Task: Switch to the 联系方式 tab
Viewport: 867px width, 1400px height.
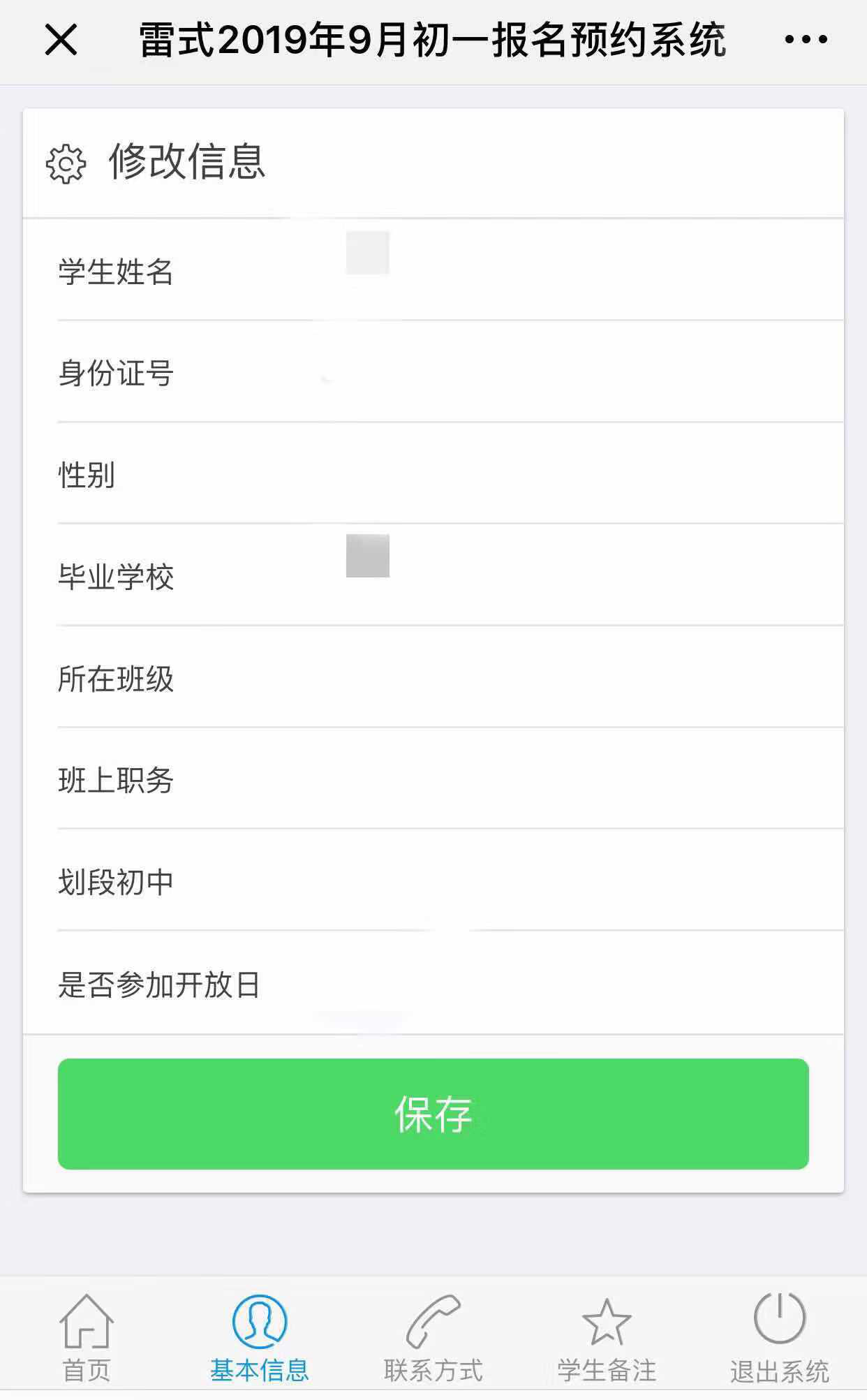Action: pyautogui.click(x=433, y=1337)
